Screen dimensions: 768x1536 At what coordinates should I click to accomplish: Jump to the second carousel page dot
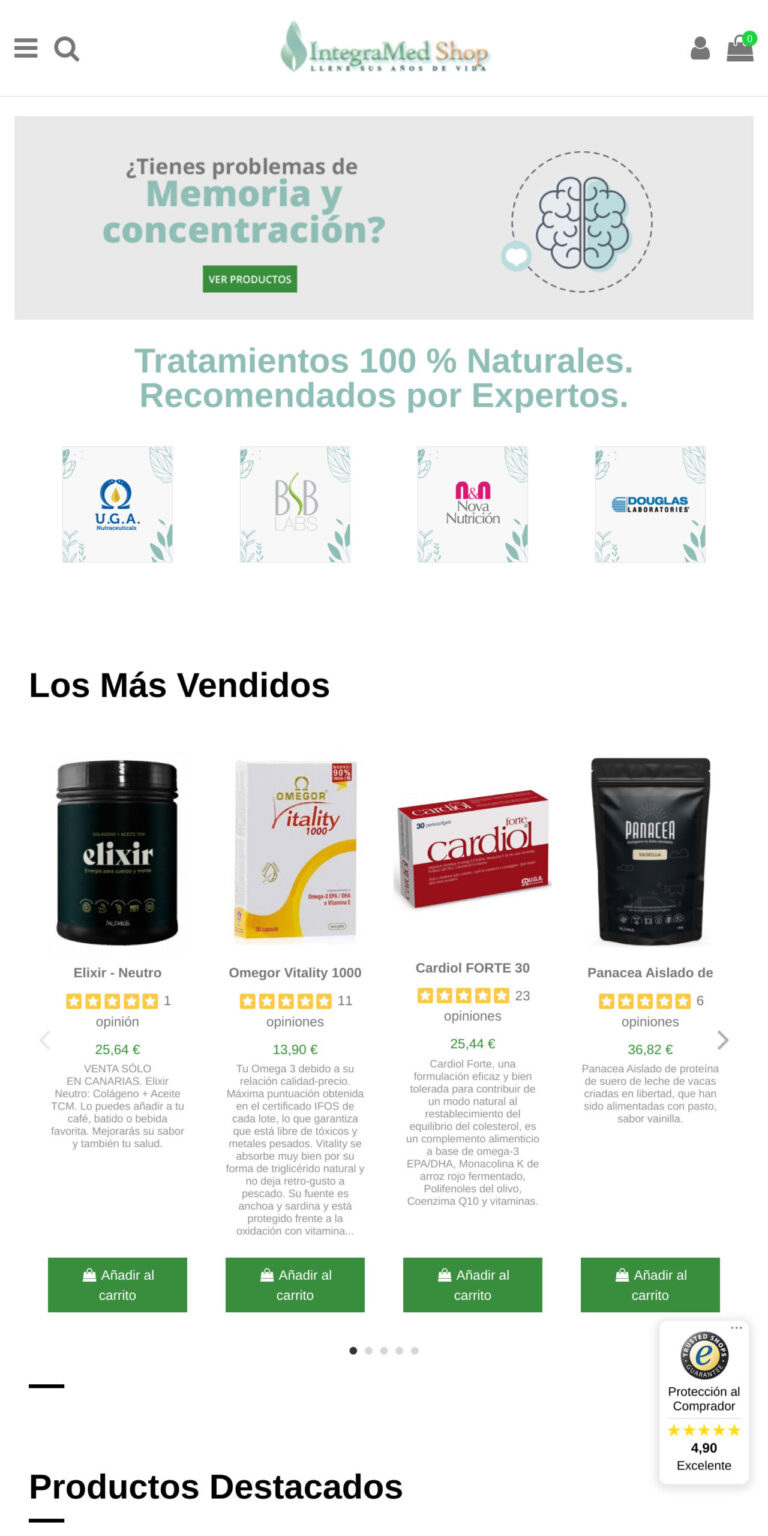368,1350
